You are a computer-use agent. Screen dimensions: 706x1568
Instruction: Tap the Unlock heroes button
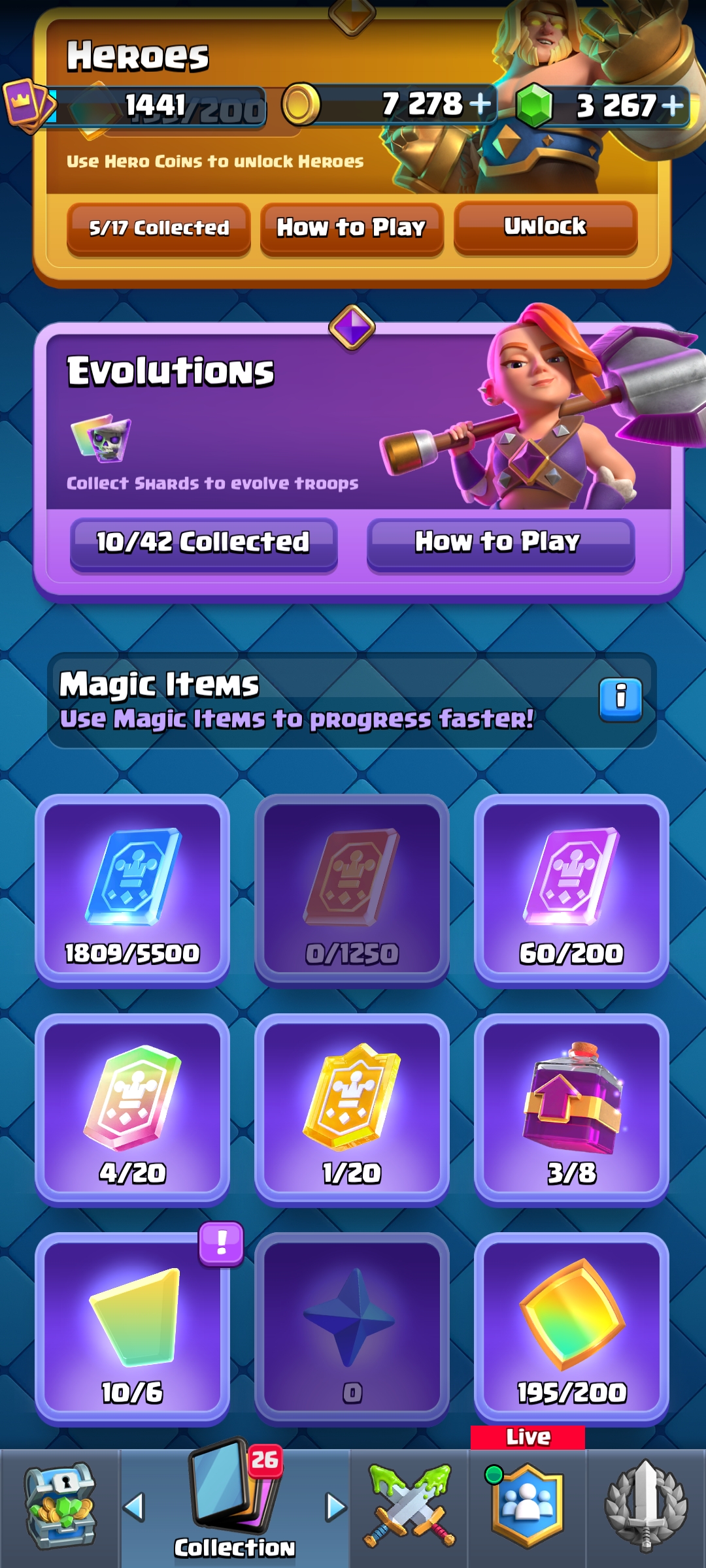point(545,227)
